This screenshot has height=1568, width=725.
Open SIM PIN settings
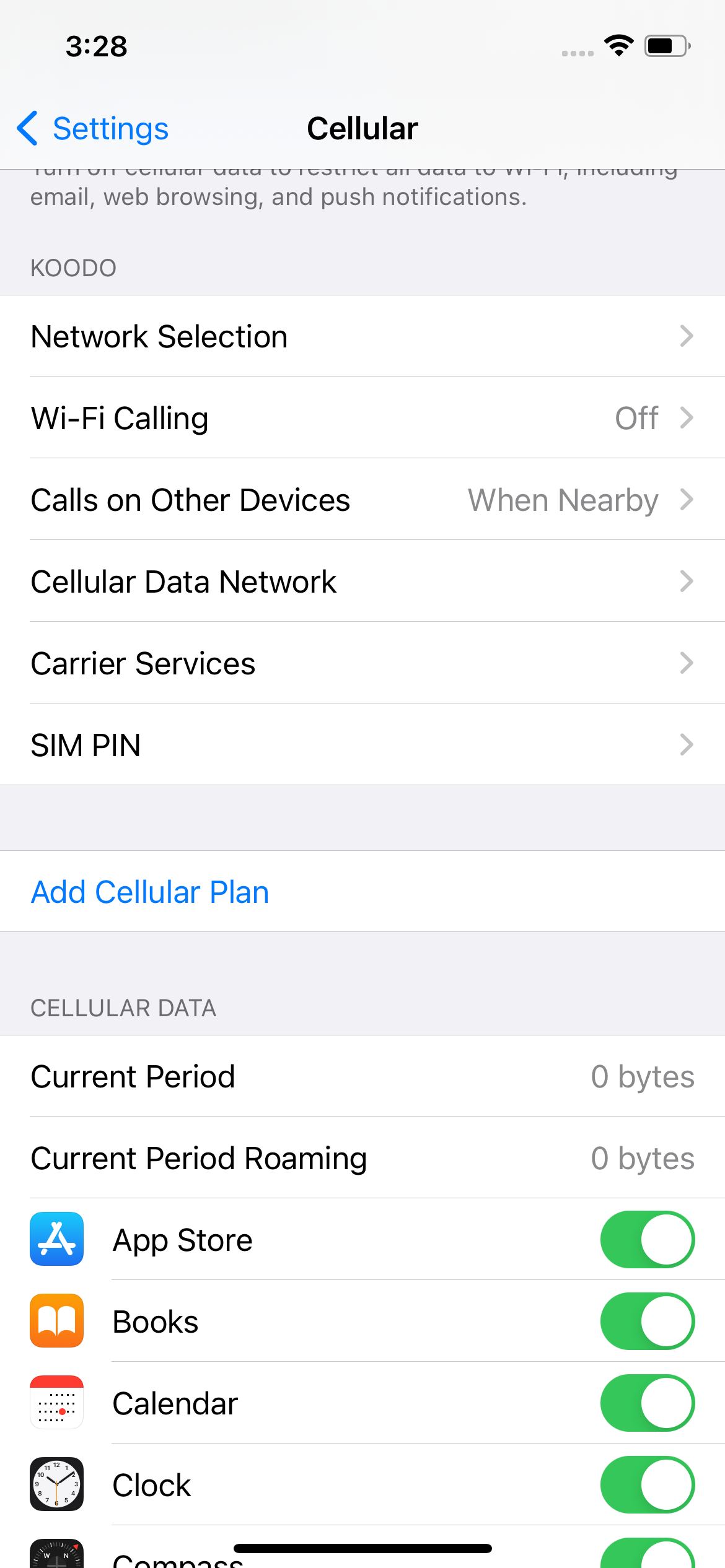coord(362,745)
